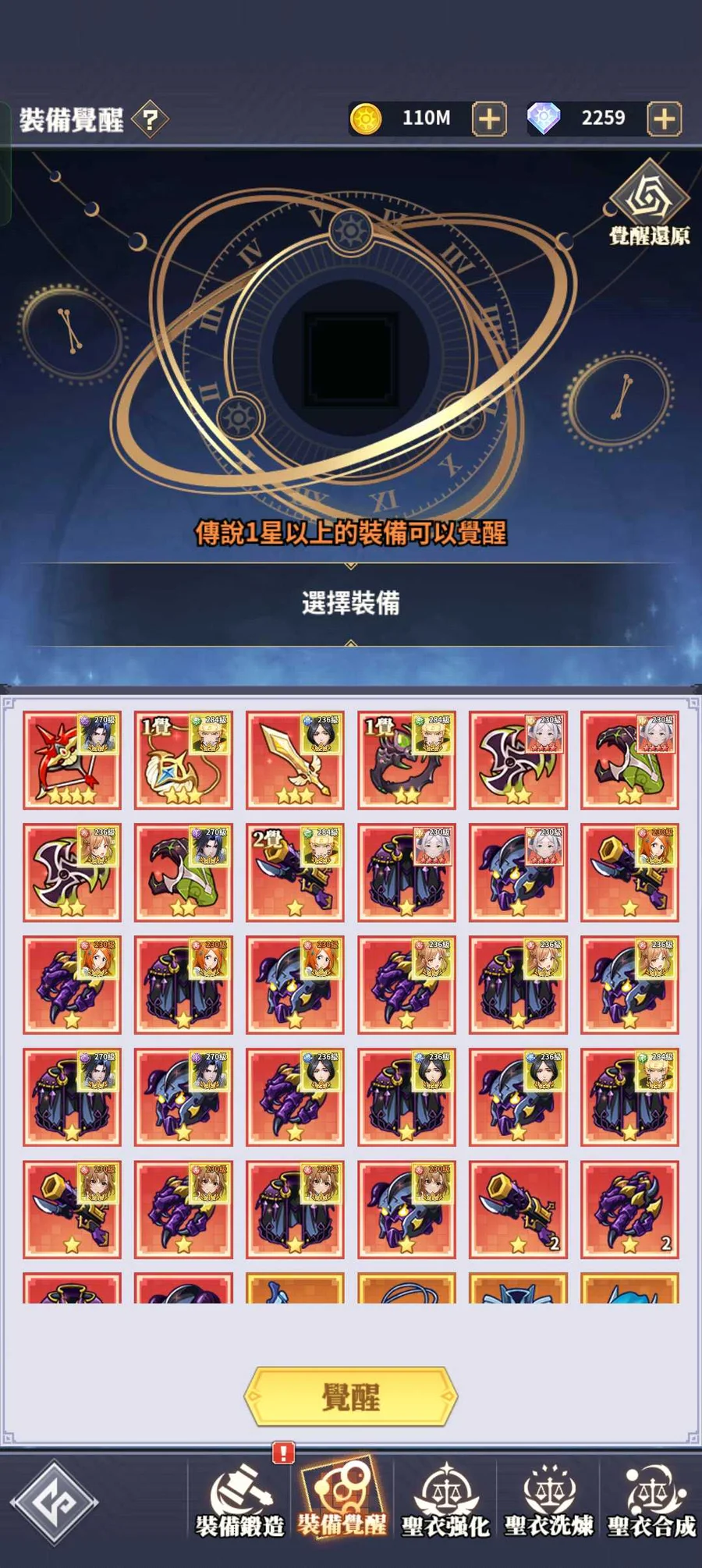Open the help question mark beside 裝備覺醒
This screenshot has height=1568, width=702.
point(151,119)
